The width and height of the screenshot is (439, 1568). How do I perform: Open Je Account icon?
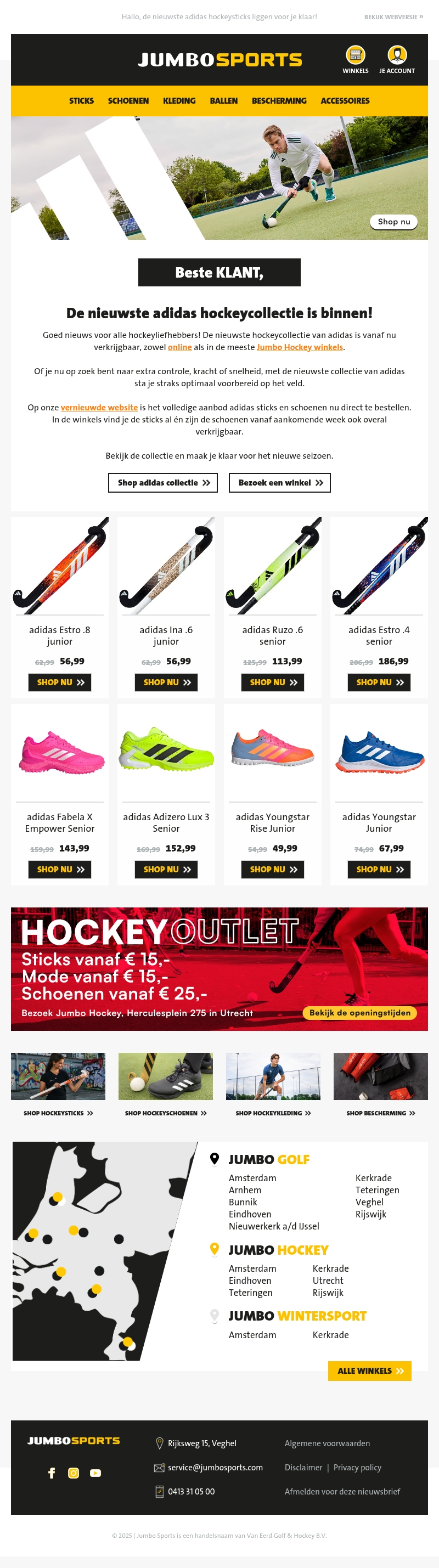(397, 56)
